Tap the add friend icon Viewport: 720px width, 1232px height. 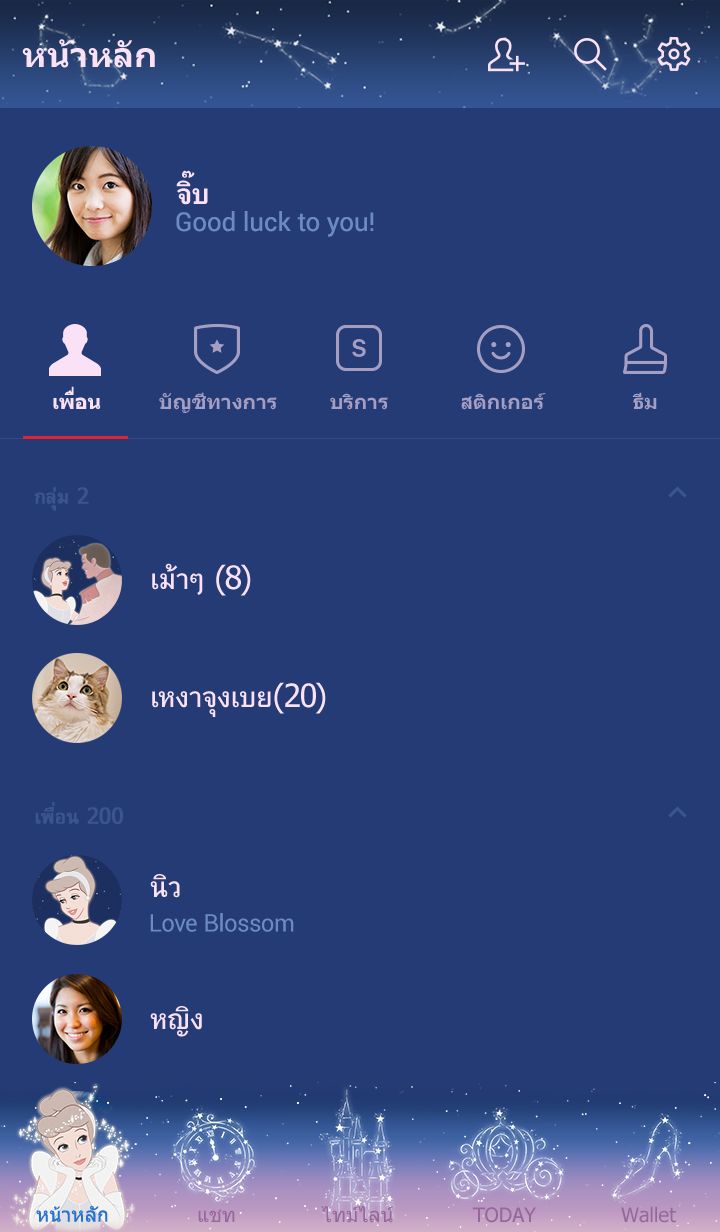506,55
